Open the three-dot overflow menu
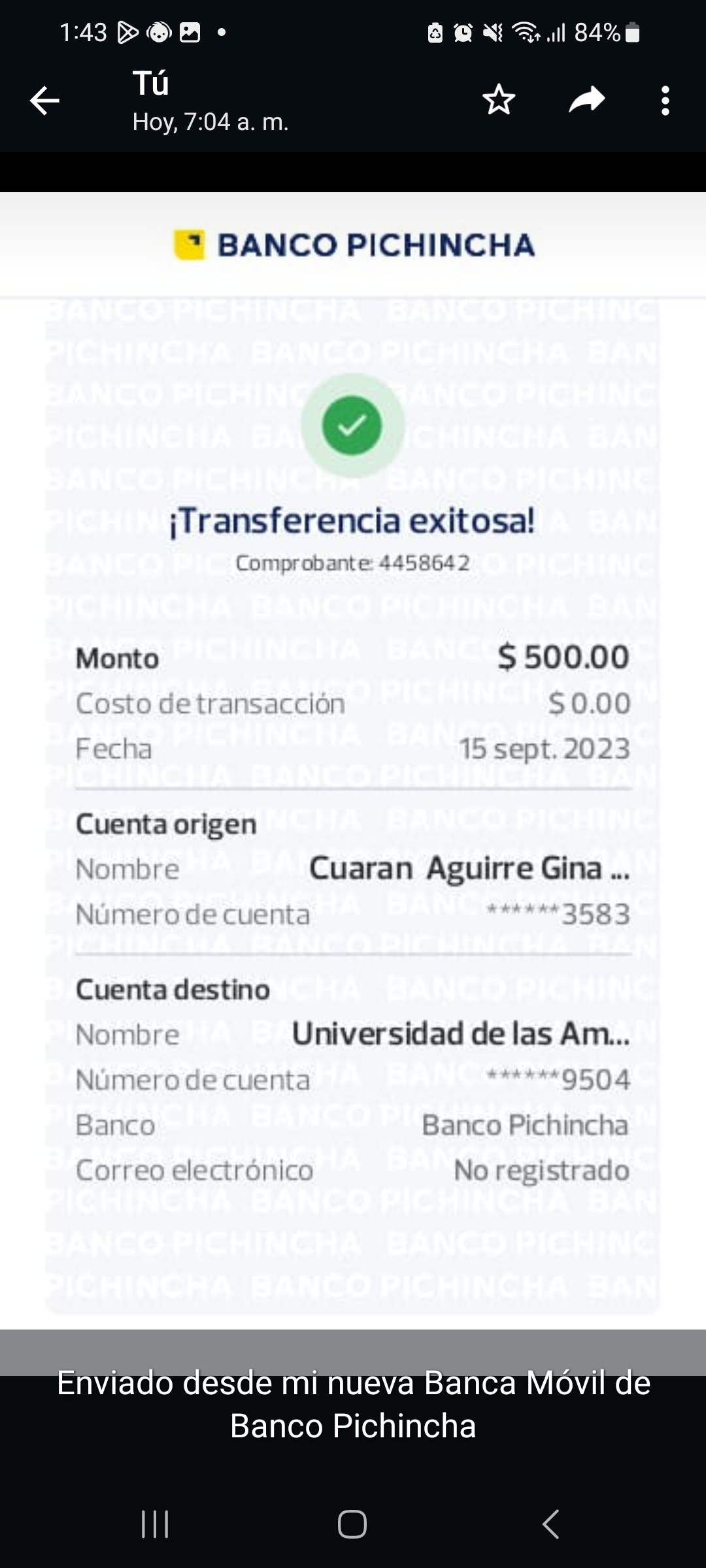Viewport: 706px width, 1568px height. click(665, 101)
